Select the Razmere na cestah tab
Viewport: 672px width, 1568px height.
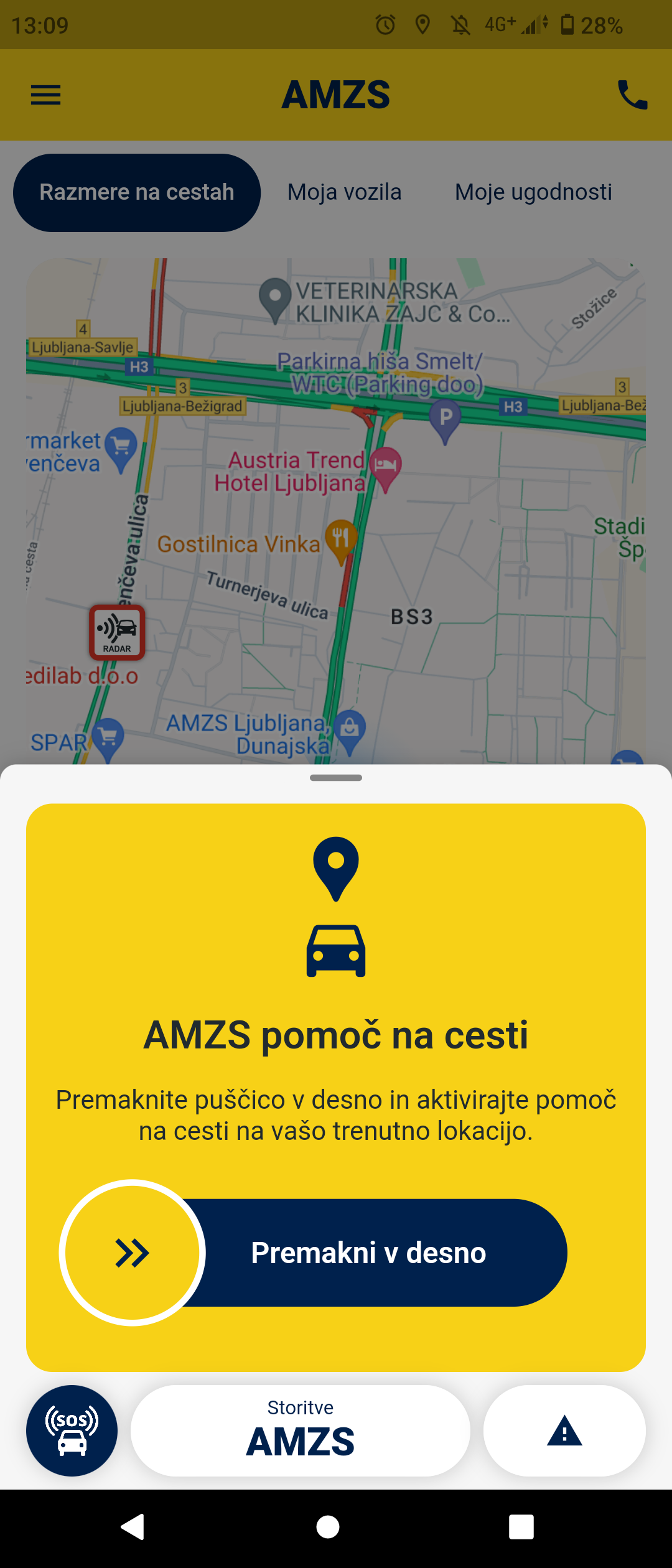tap(137, 192)
